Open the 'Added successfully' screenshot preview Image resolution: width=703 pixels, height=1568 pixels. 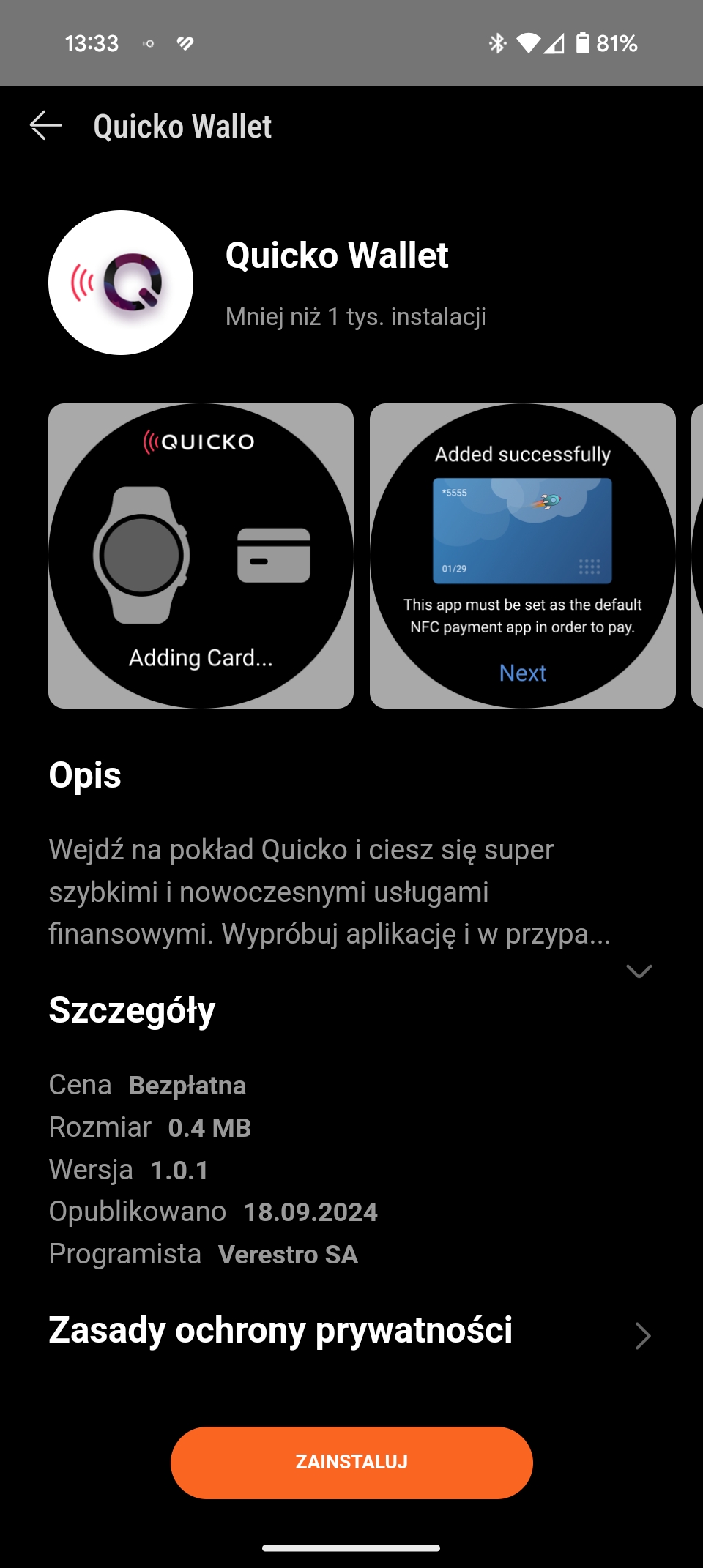(523, 556)
